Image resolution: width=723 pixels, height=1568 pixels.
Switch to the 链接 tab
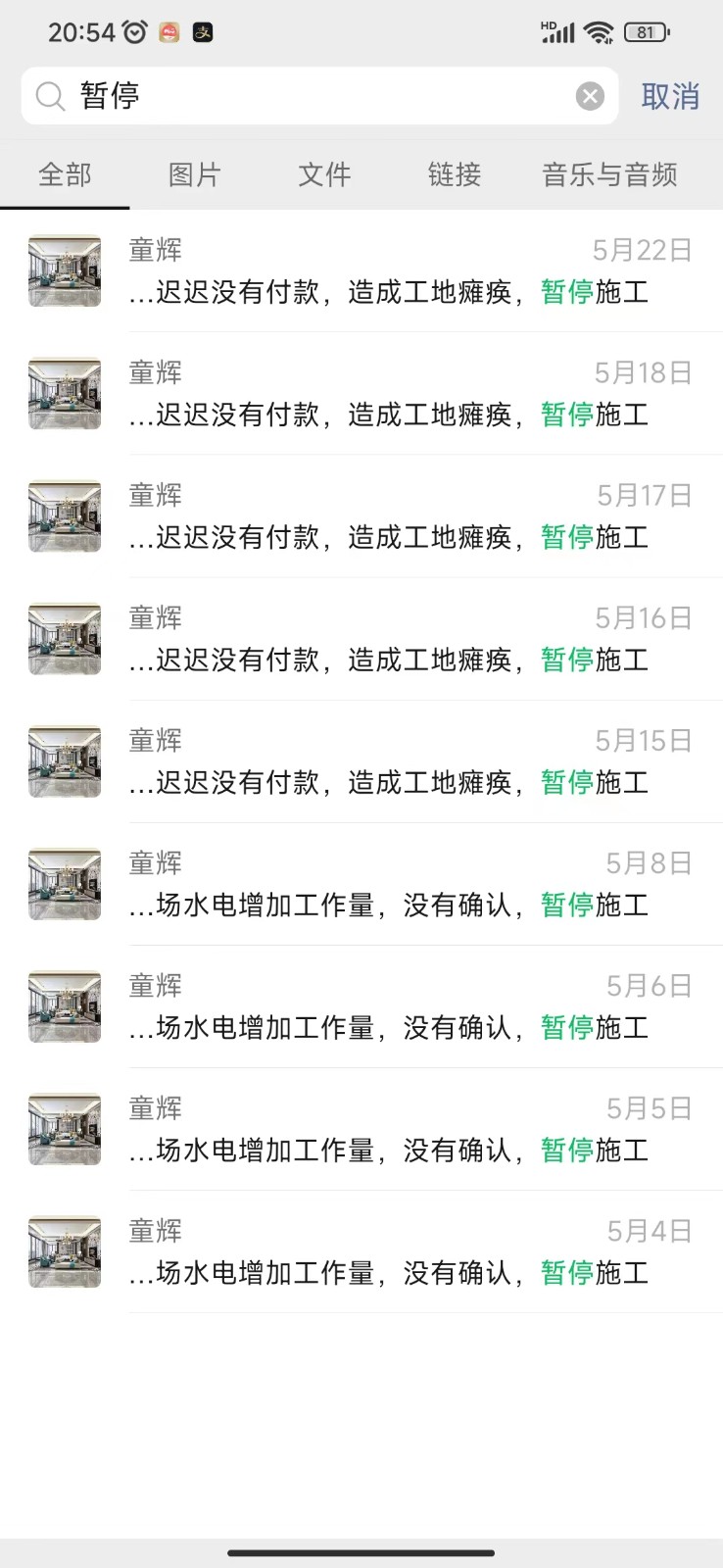point(455,174)
